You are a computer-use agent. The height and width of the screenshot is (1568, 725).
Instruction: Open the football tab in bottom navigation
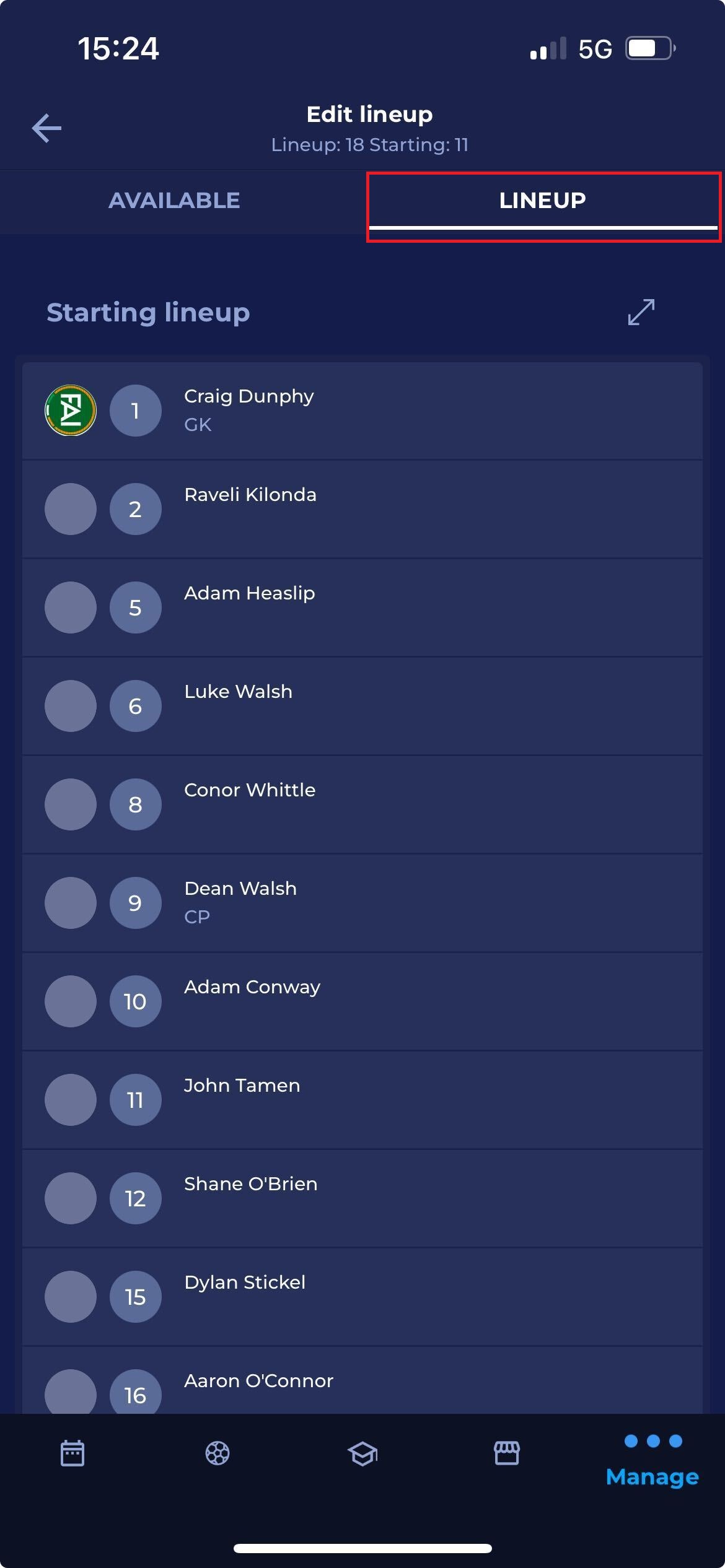[217, 1453]
